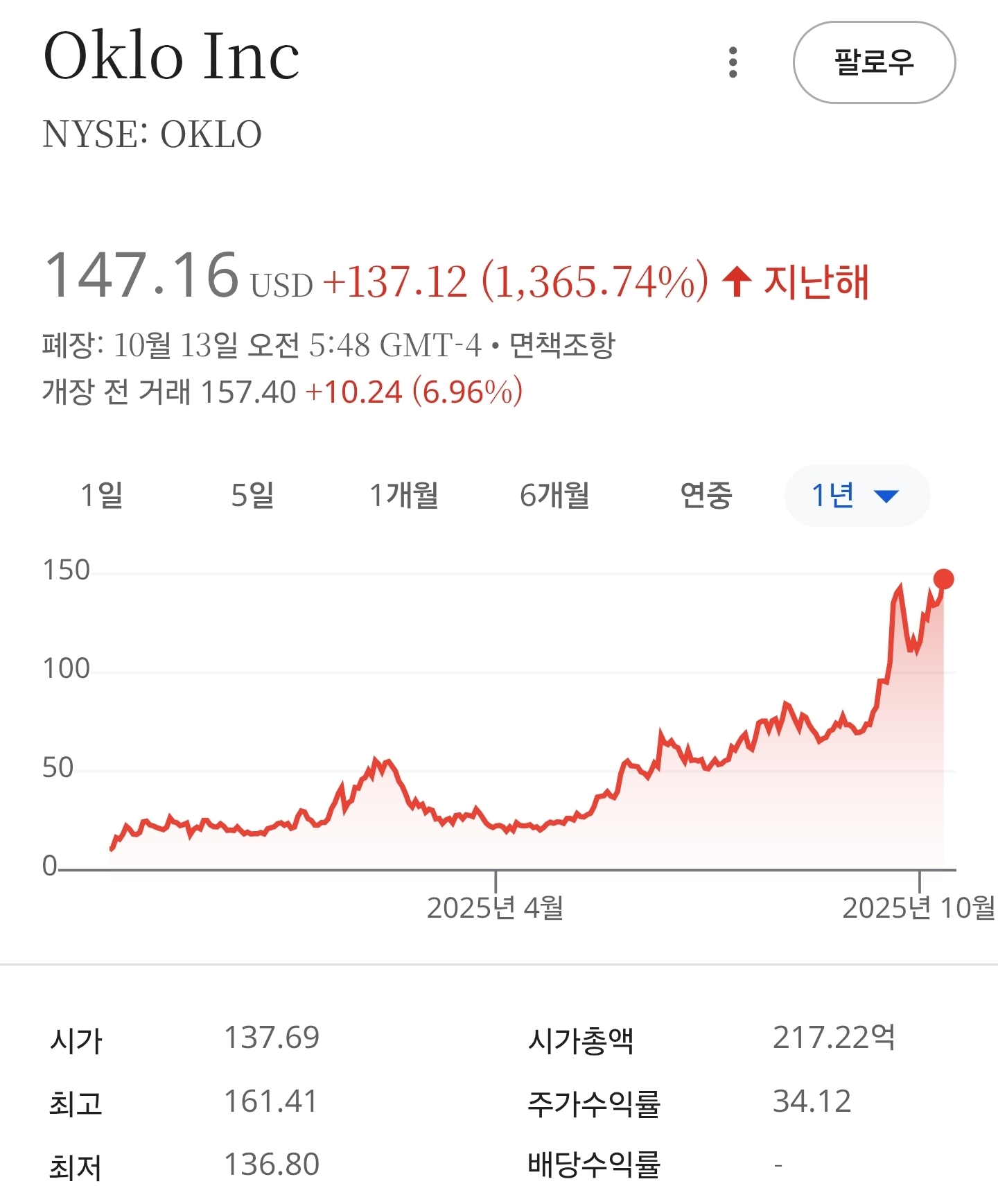
Task: Select the 5일 chart range
Action: (252, 496)
